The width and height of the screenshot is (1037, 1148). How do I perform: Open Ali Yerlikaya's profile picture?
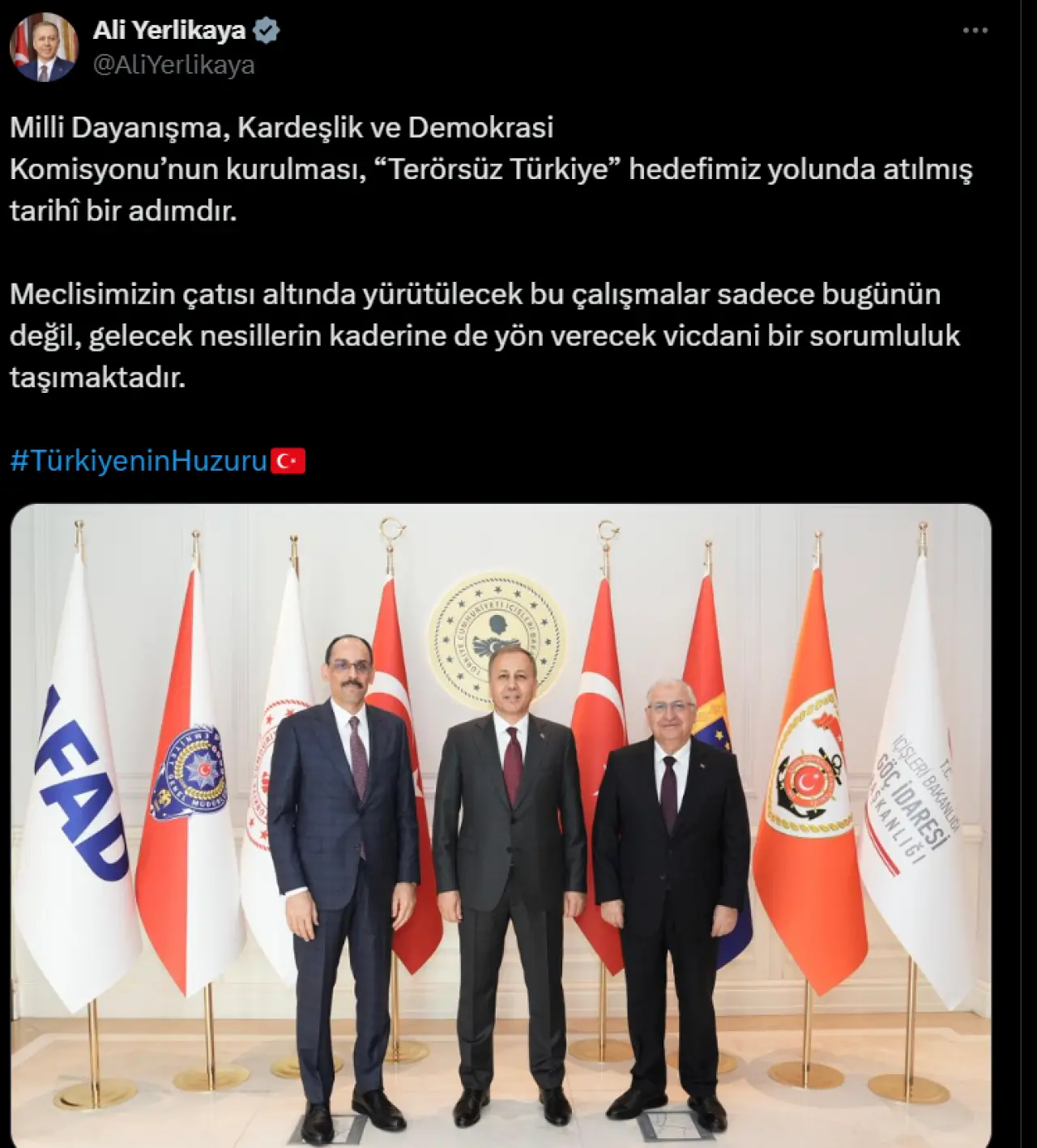point(44,47)
